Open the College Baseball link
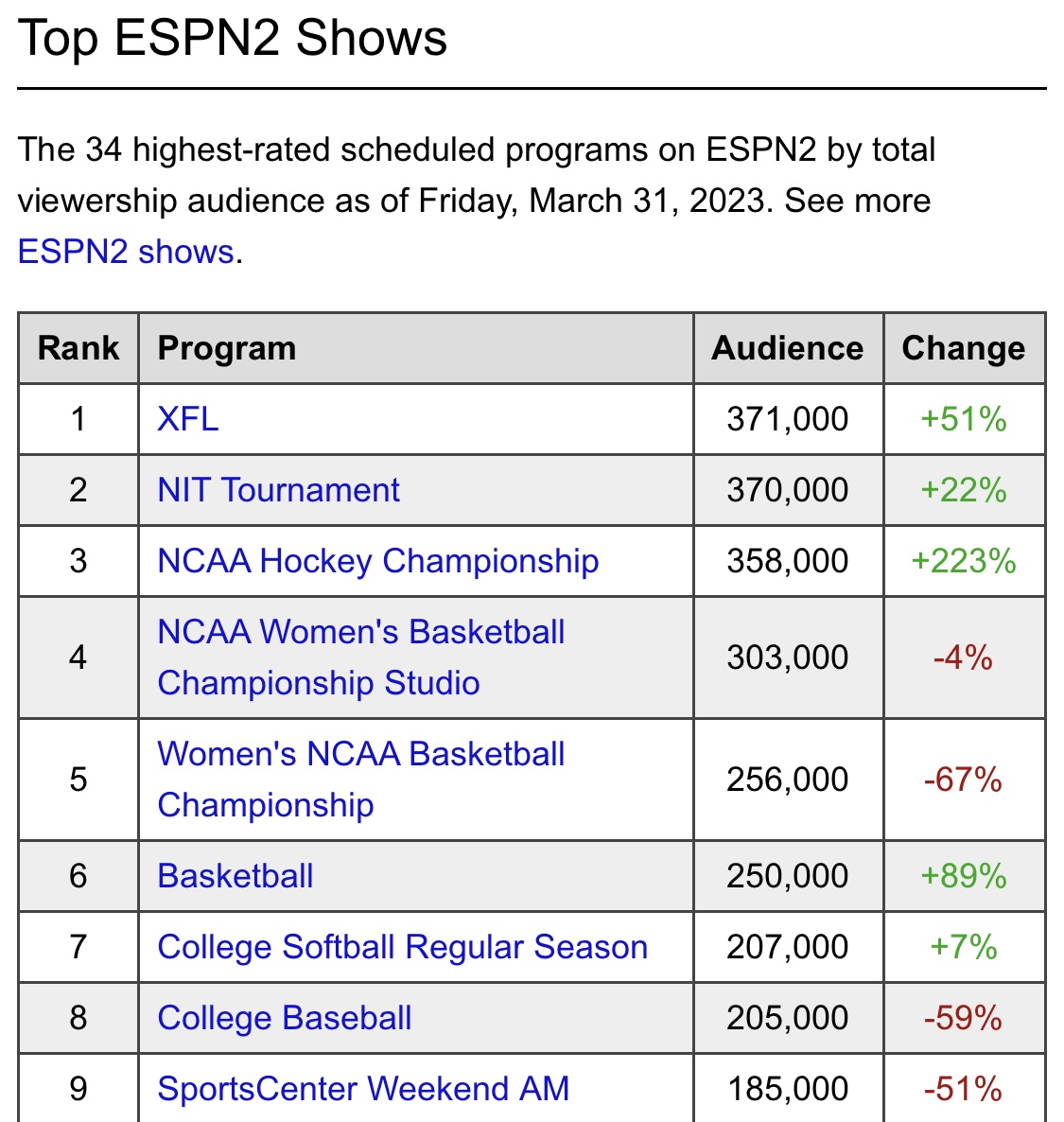This screenshot has height=1122, width=1064. point(284,1018)
